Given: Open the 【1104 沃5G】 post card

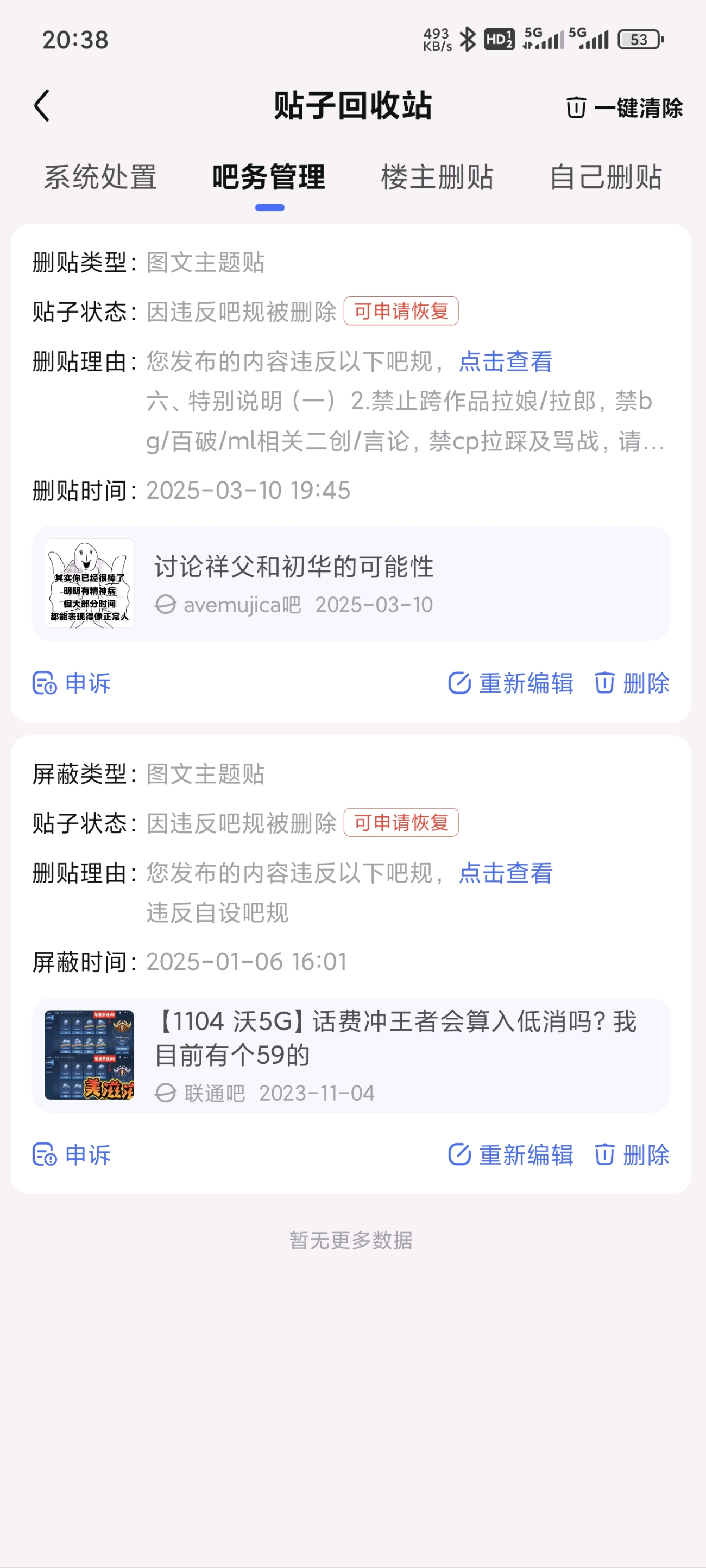Looking at the screenshot, I should click(351, 1055).
